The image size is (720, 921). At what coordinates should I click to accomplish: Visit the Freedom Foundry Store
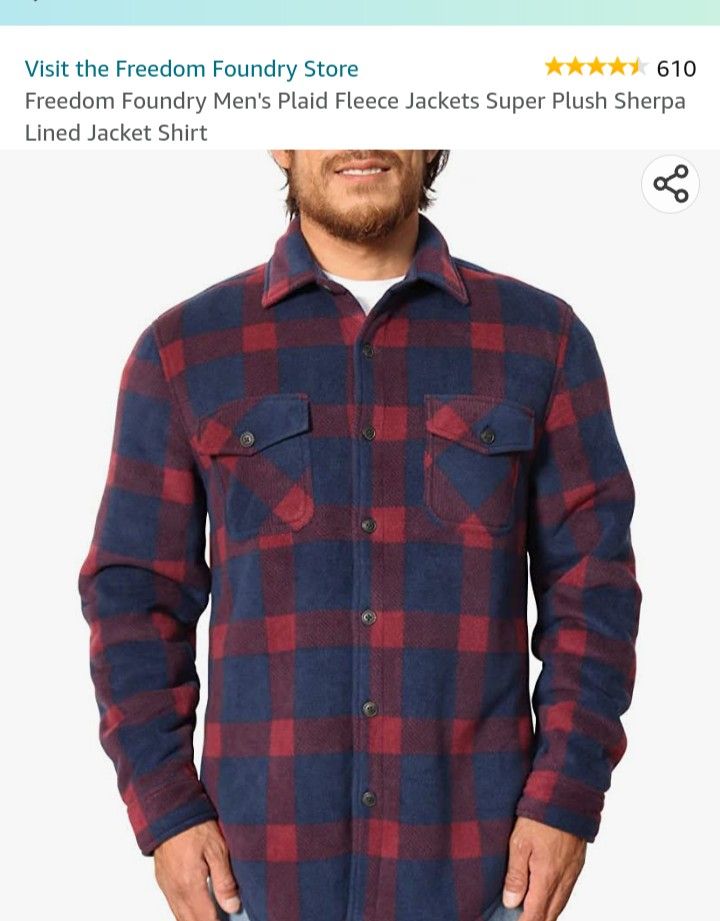(190, 70)
